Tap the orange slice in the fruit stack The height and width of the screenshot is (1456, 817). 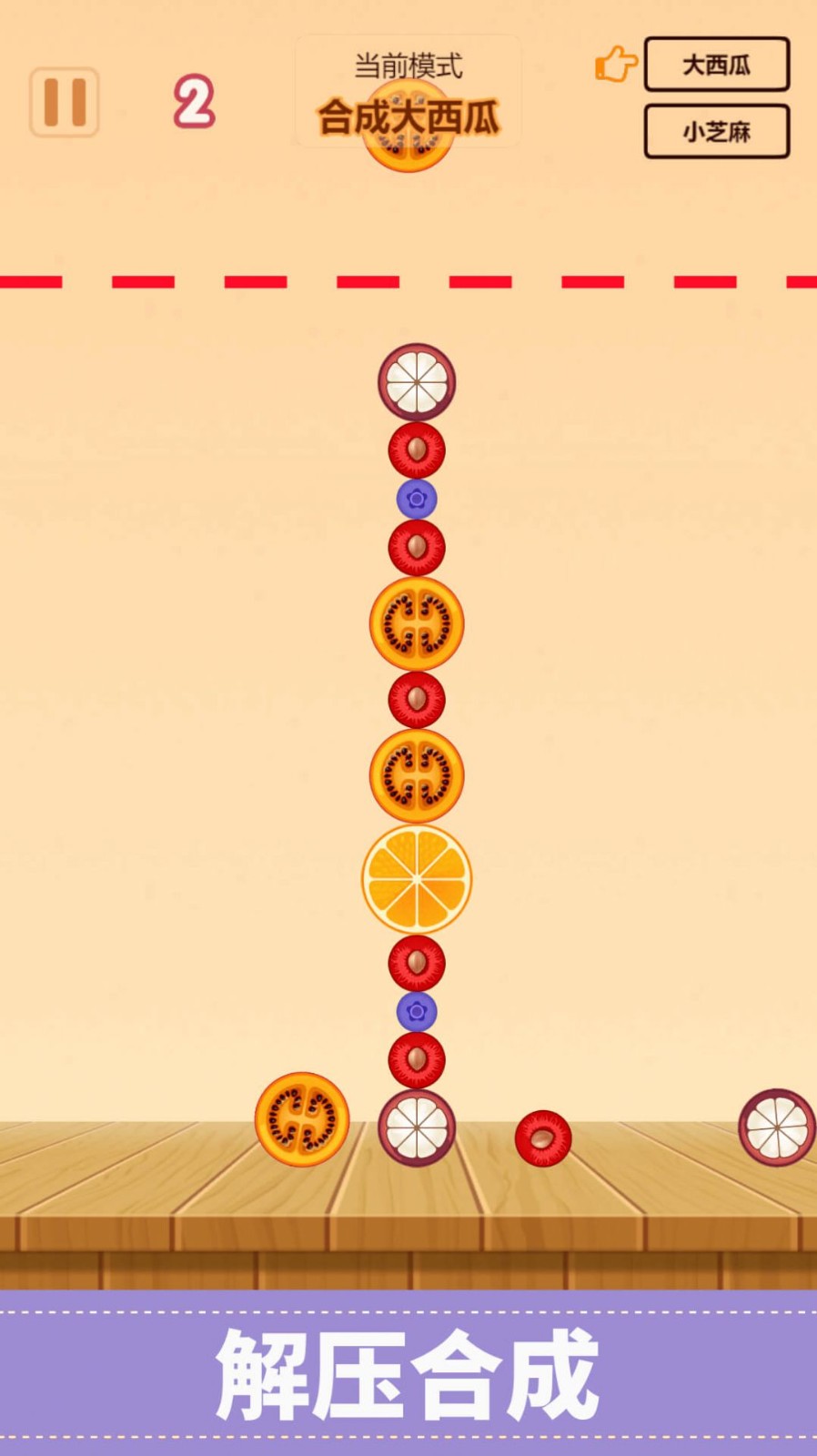[417, 878]
